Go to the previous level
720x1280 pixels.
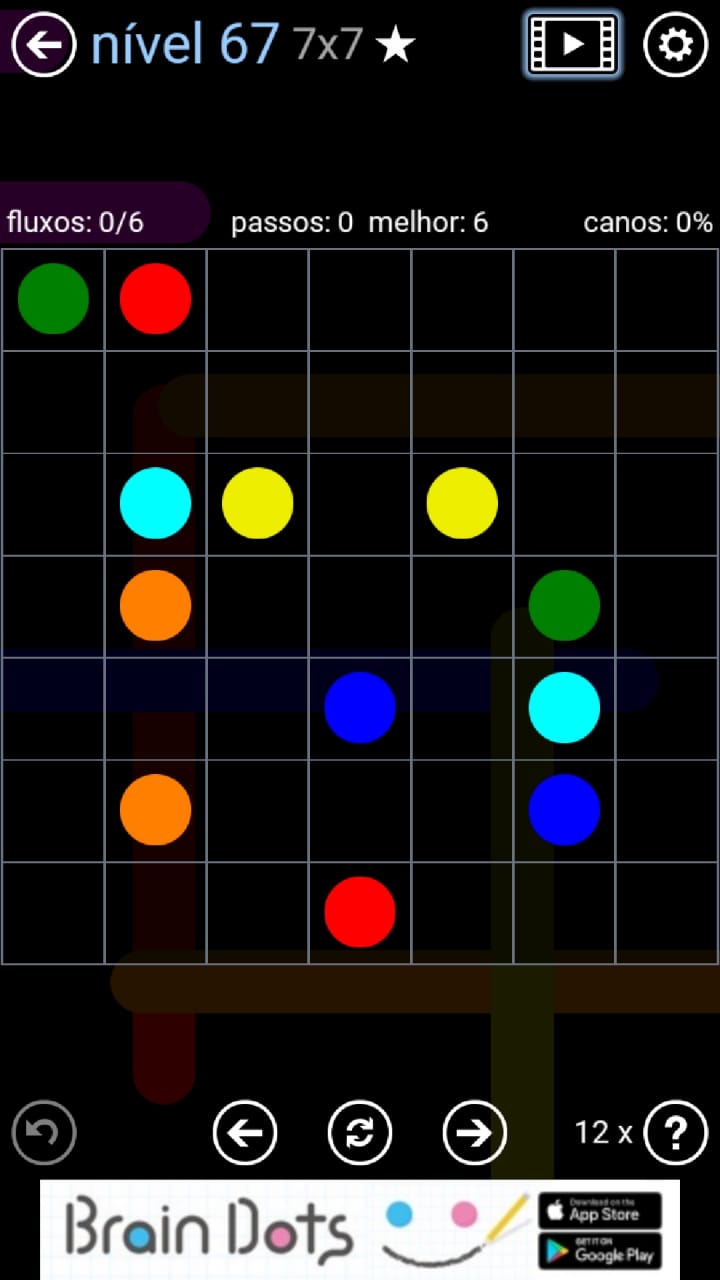pos(245,1132)
